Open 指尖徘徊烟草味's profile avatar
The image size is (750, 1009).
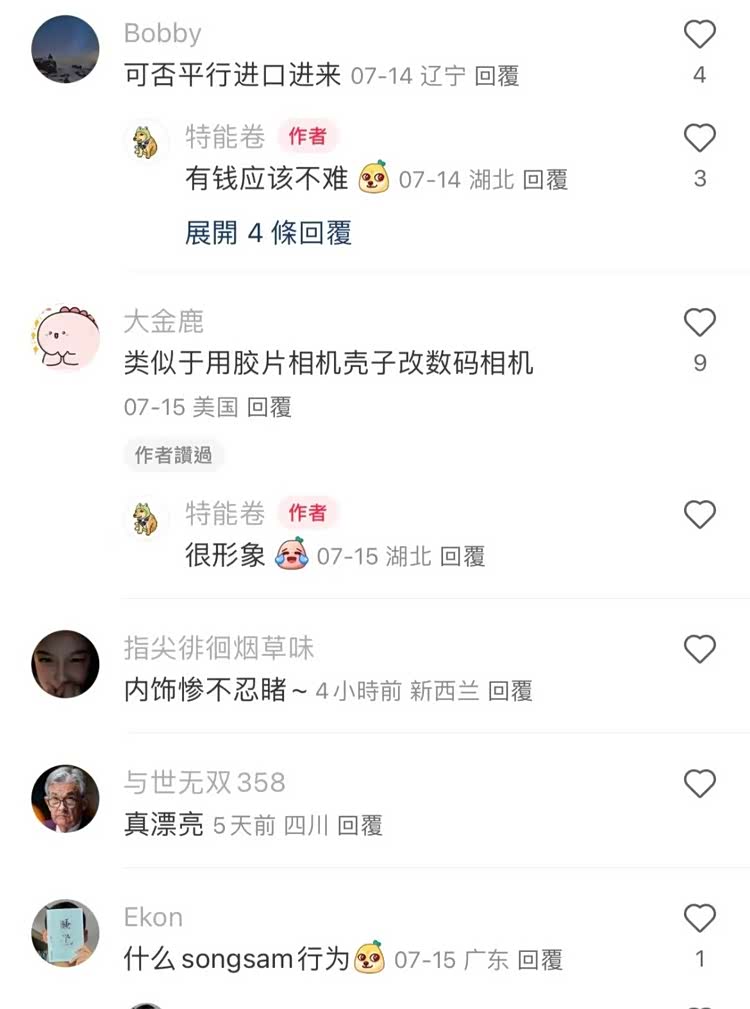pyautogui.click(x=66, y=664)
